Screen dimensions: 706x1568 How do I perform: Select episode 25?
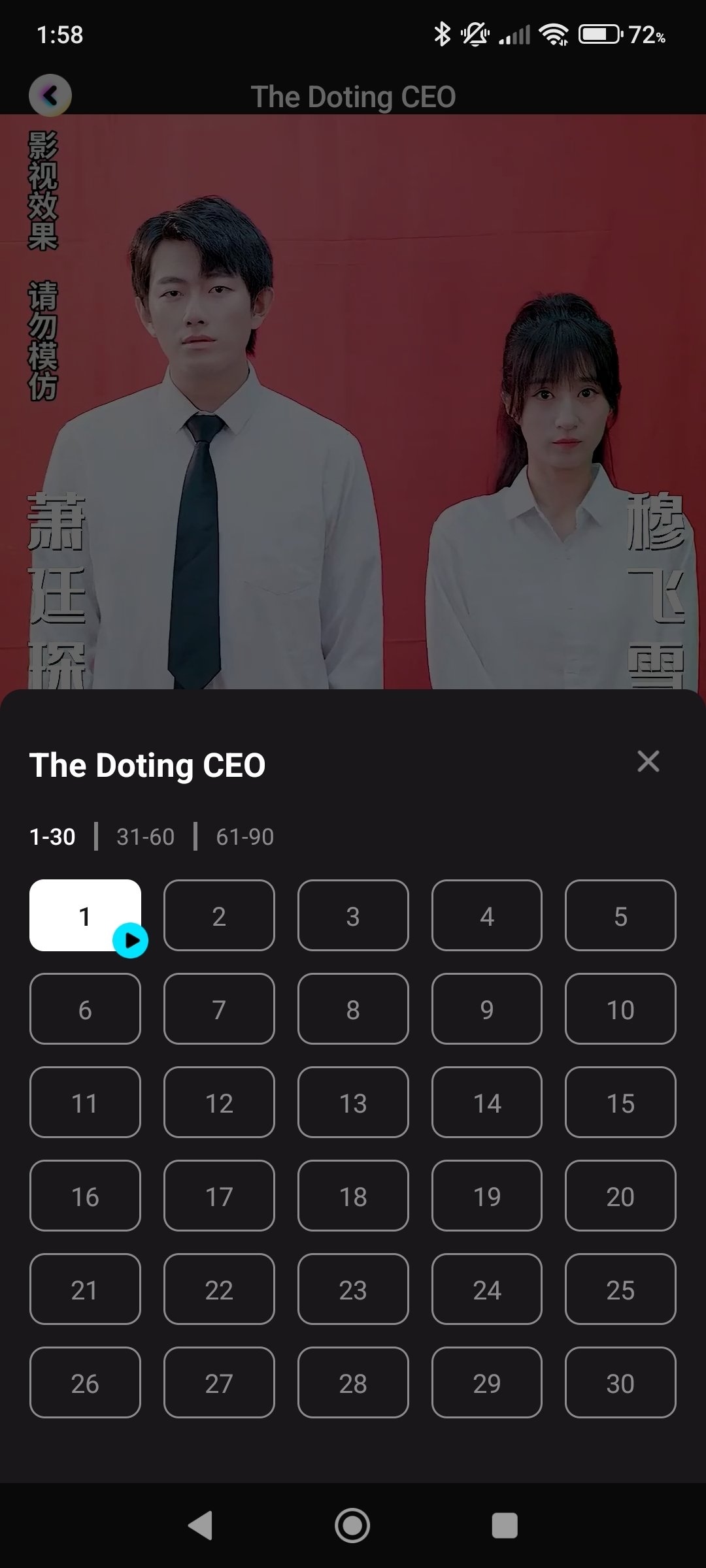pos(620,1289)
